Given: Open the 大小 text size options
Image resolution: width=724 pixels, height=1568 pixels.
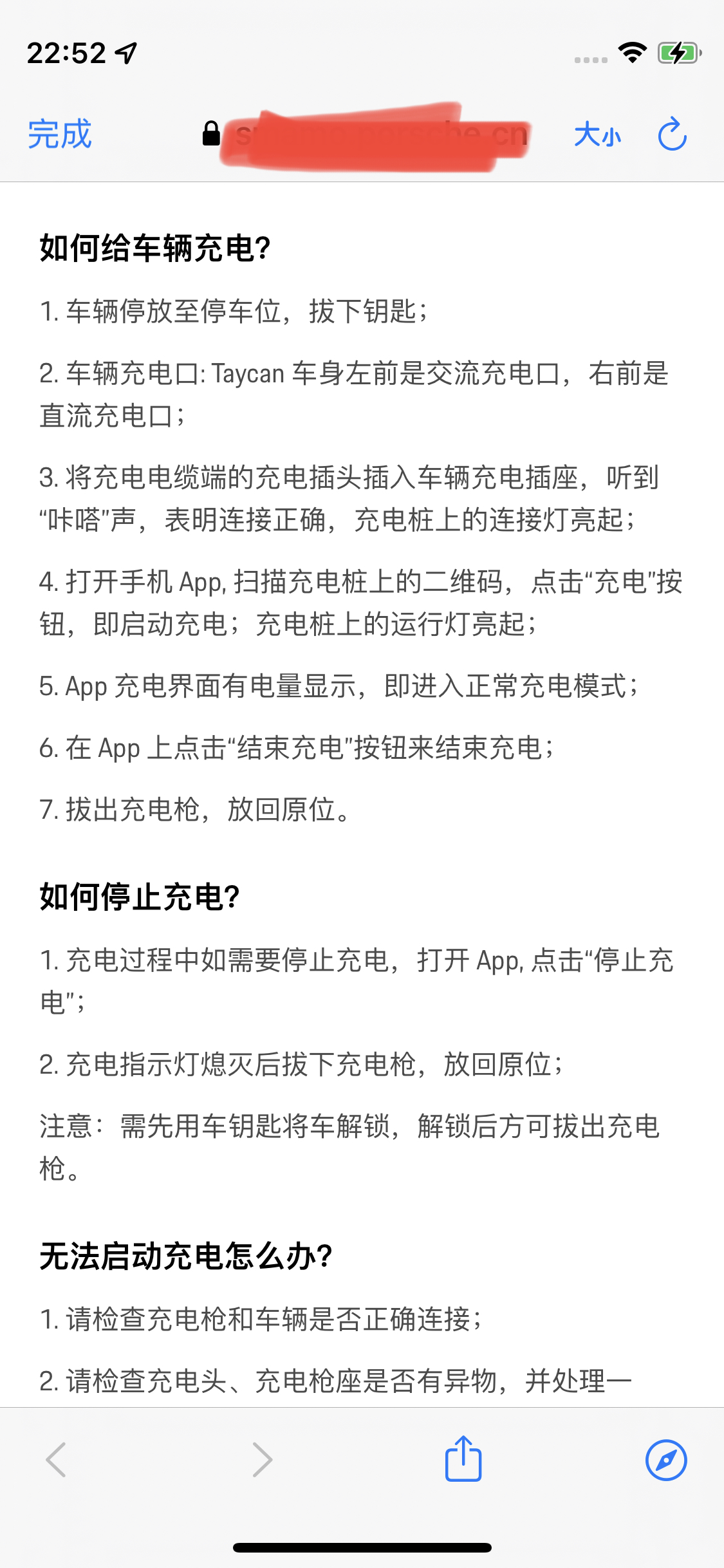Looking at the screenshot, I should pos(597,135).
